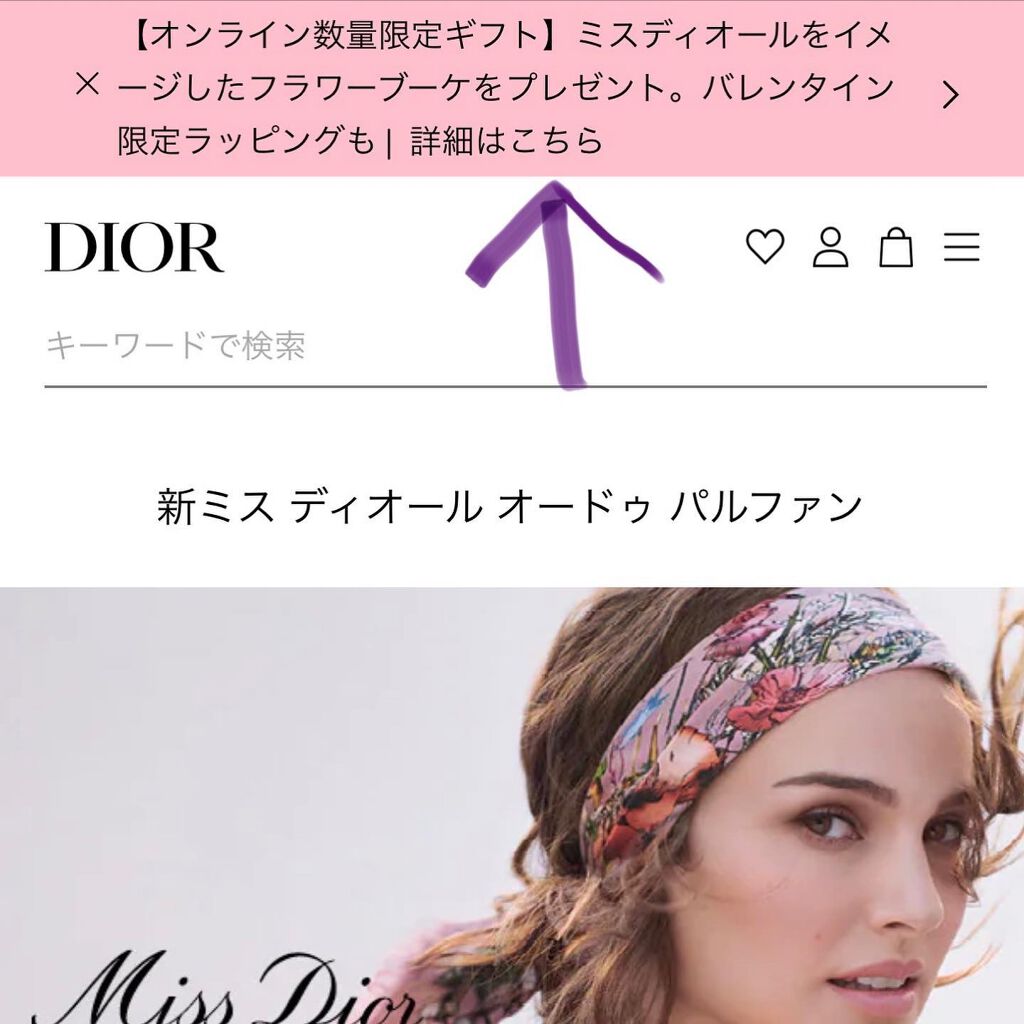Open the hamburger menu

click(x=962, y=247)
